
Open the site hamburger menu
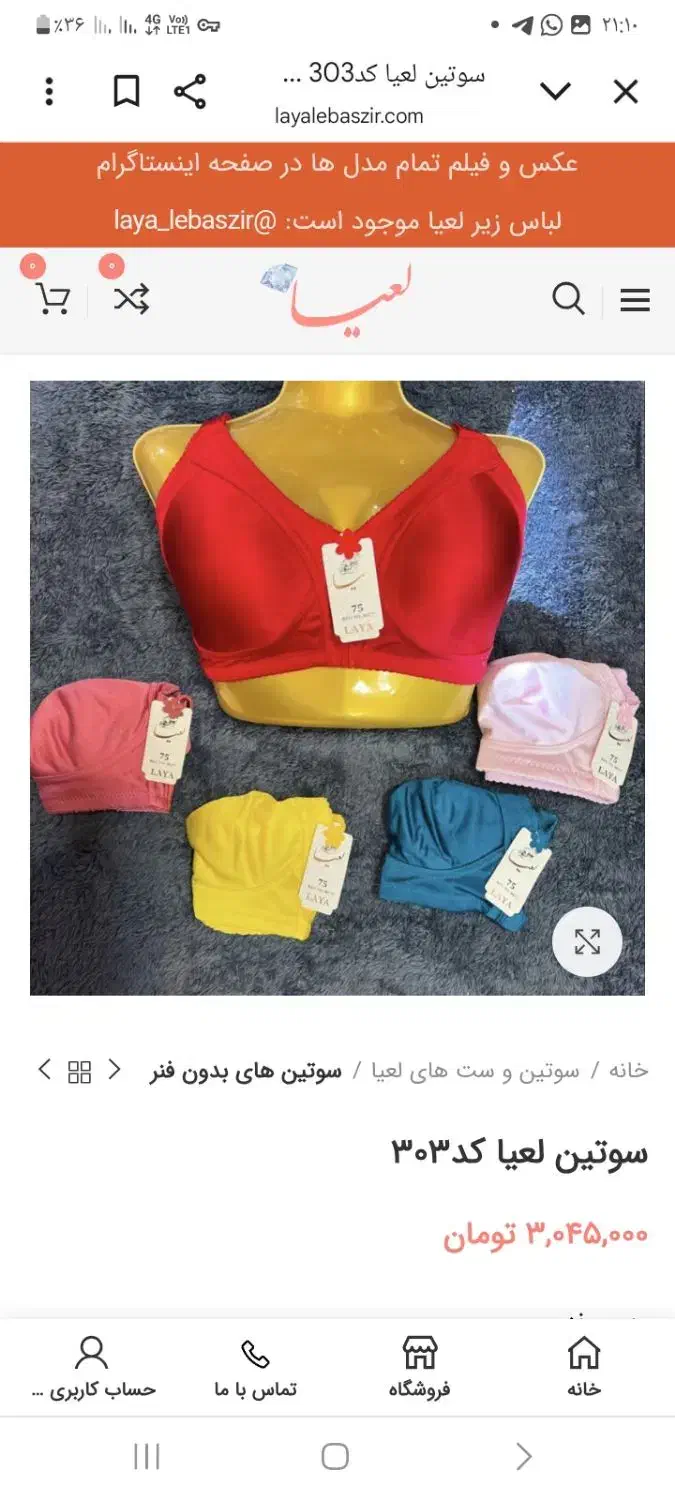[635, 299]
